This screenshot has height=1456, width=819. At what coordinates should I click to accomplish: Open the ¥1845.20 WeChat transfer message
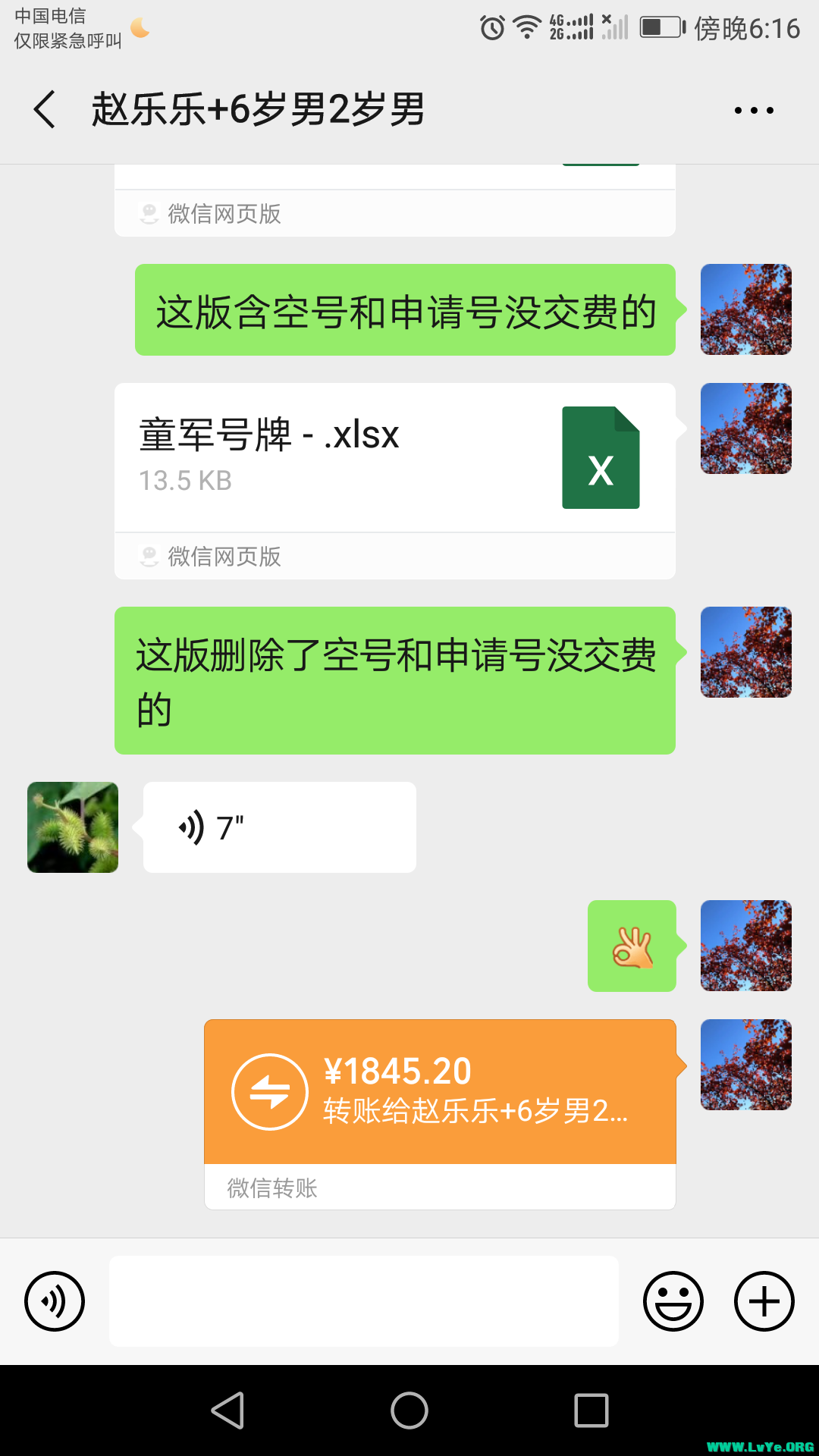440,1092
